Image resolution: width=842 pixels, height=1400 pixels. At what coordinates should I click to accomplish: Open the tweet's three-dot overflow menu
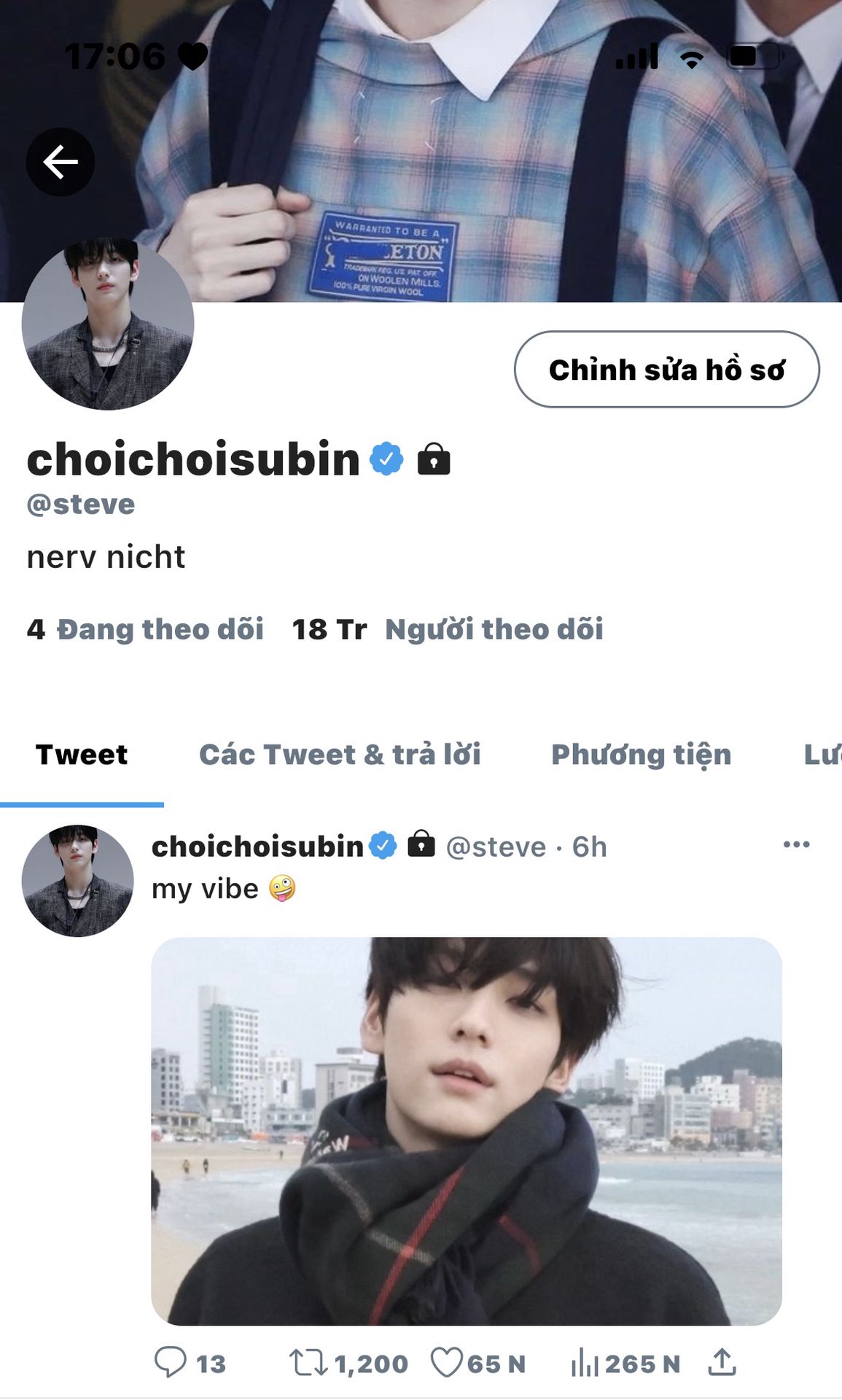pos(796,844)
